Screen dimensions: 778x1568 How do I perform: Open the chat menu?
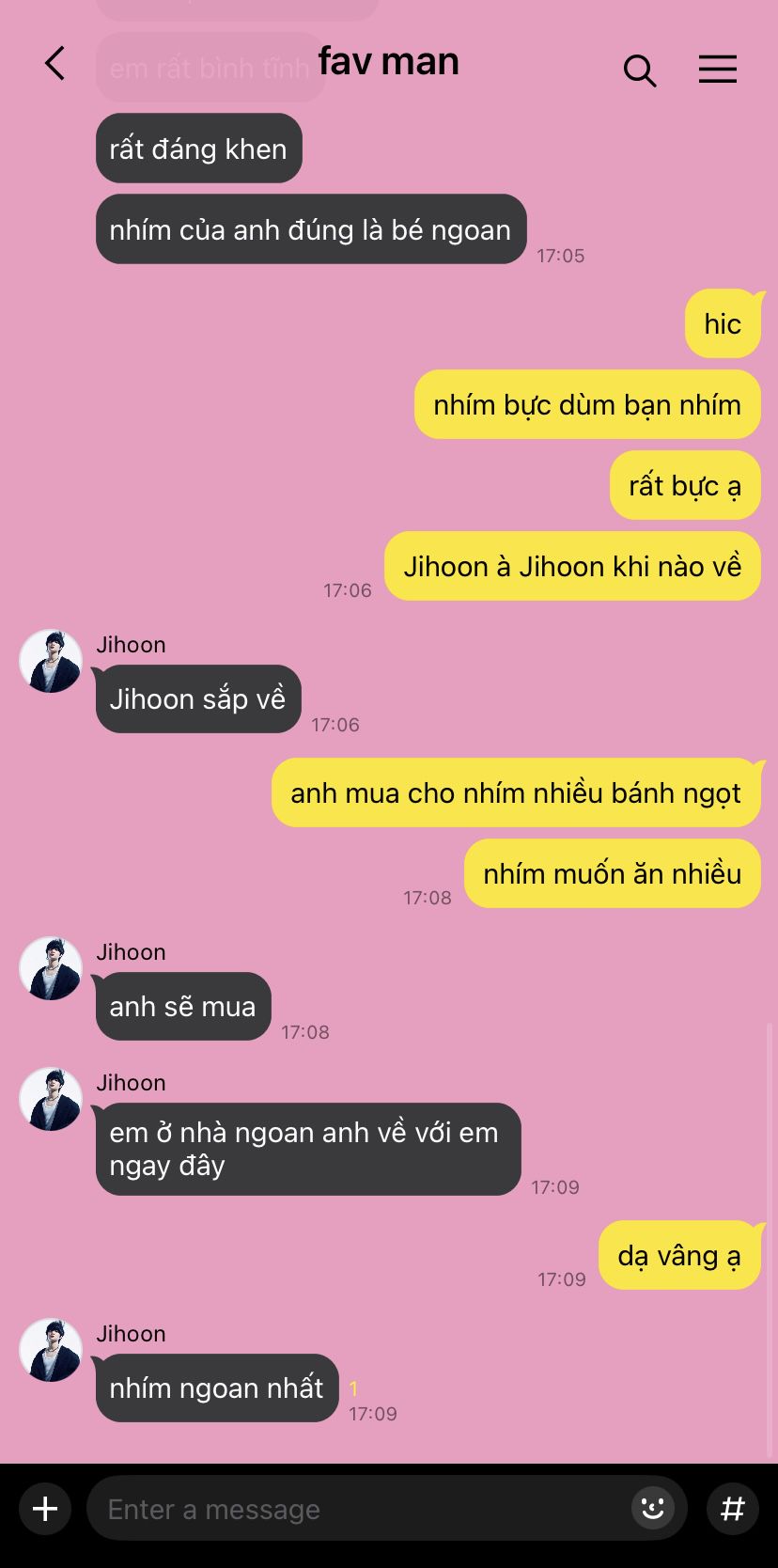coord(717,69)
